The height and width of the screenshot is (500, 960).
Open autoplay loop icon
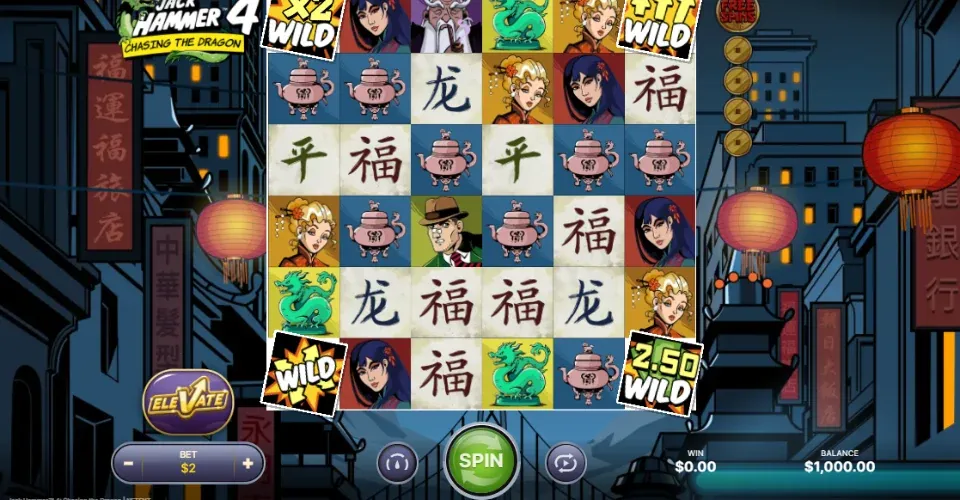[x=565, y=463]
